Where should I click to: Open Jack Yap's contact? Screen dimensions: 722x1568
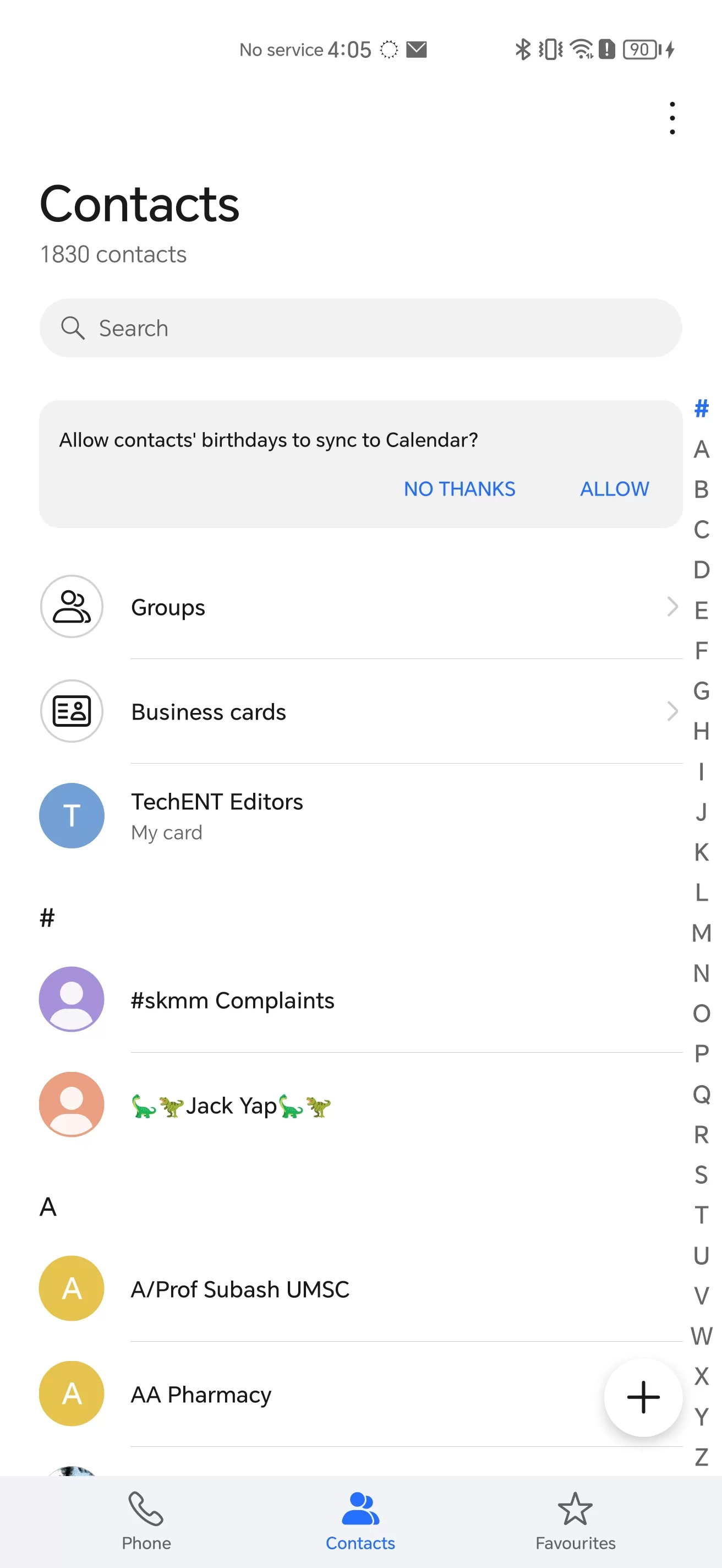[360, 1105]
